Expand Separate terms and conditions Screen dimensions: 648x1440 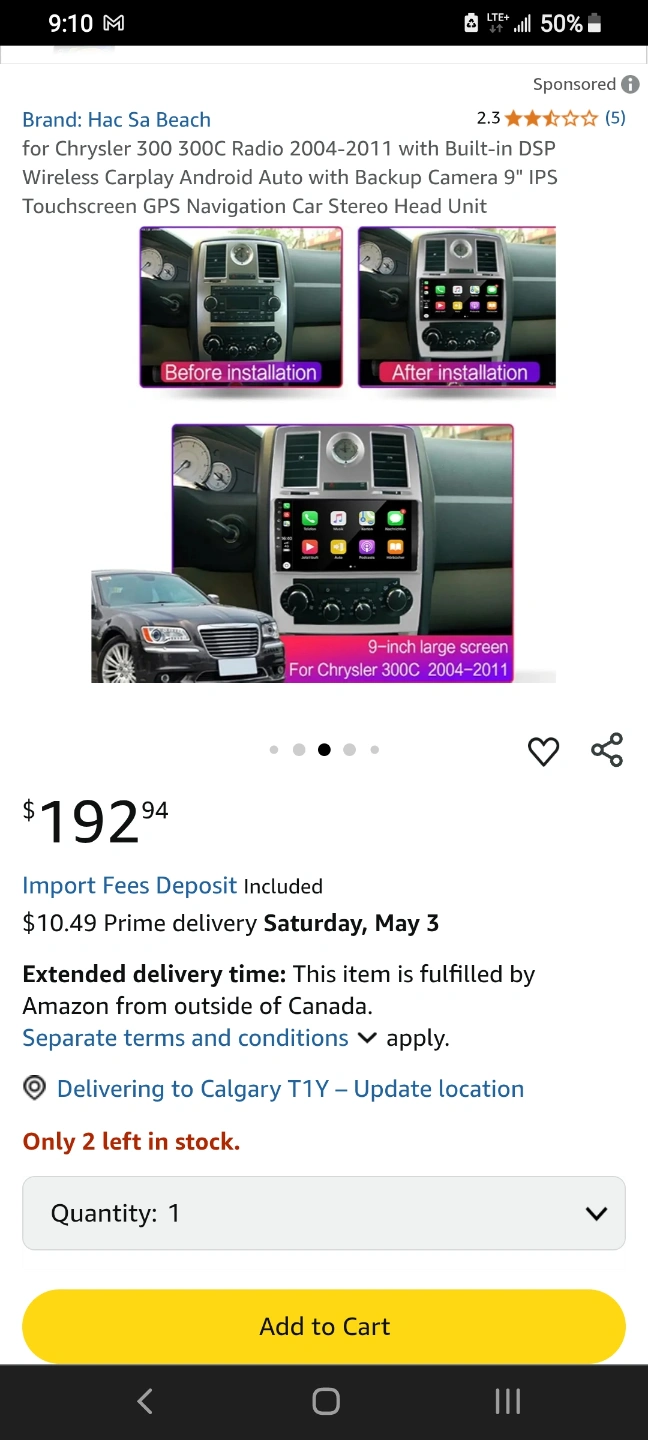200,1038
